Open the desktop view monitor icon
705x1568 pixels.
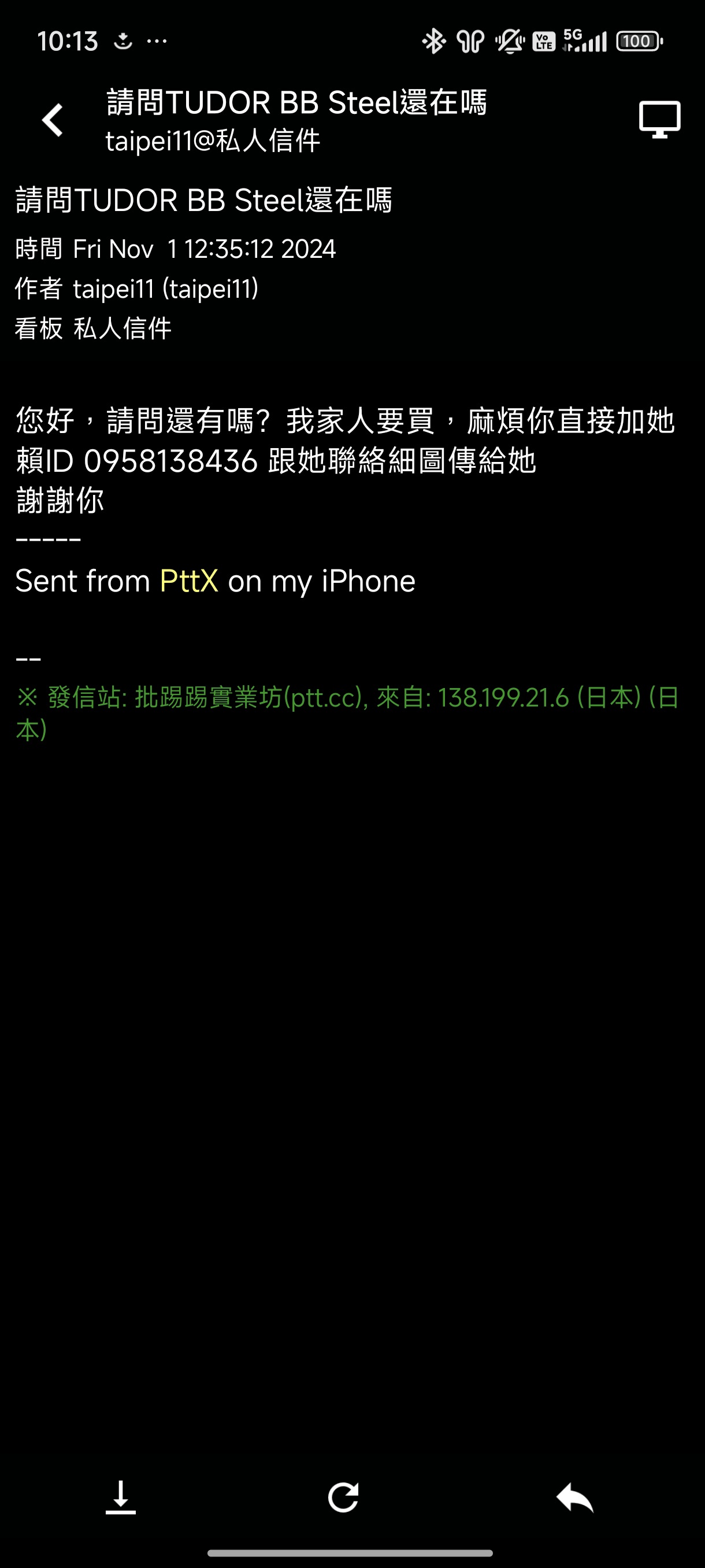(x=659, y=119)
